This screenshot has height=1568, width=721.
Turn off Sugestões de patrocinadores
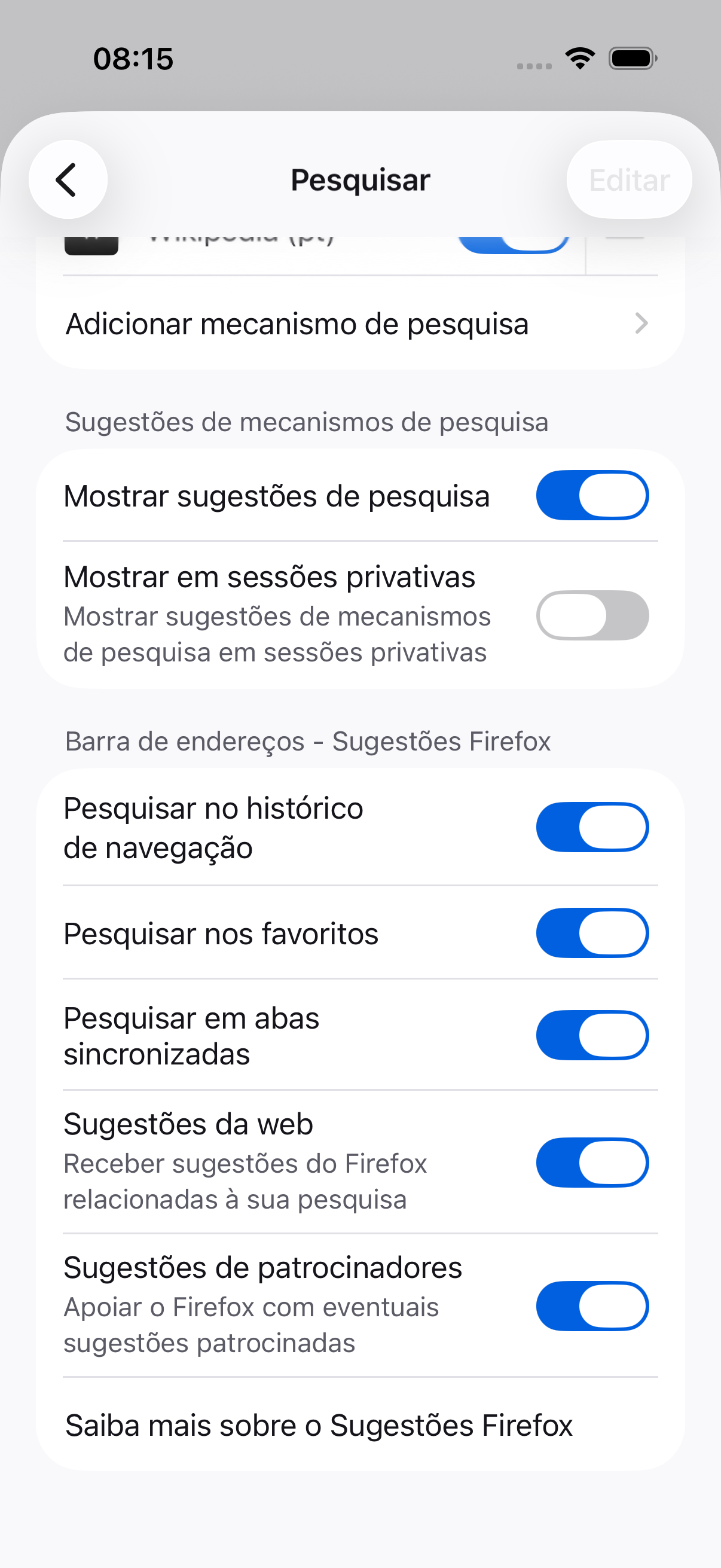(x=592, y=1306)
